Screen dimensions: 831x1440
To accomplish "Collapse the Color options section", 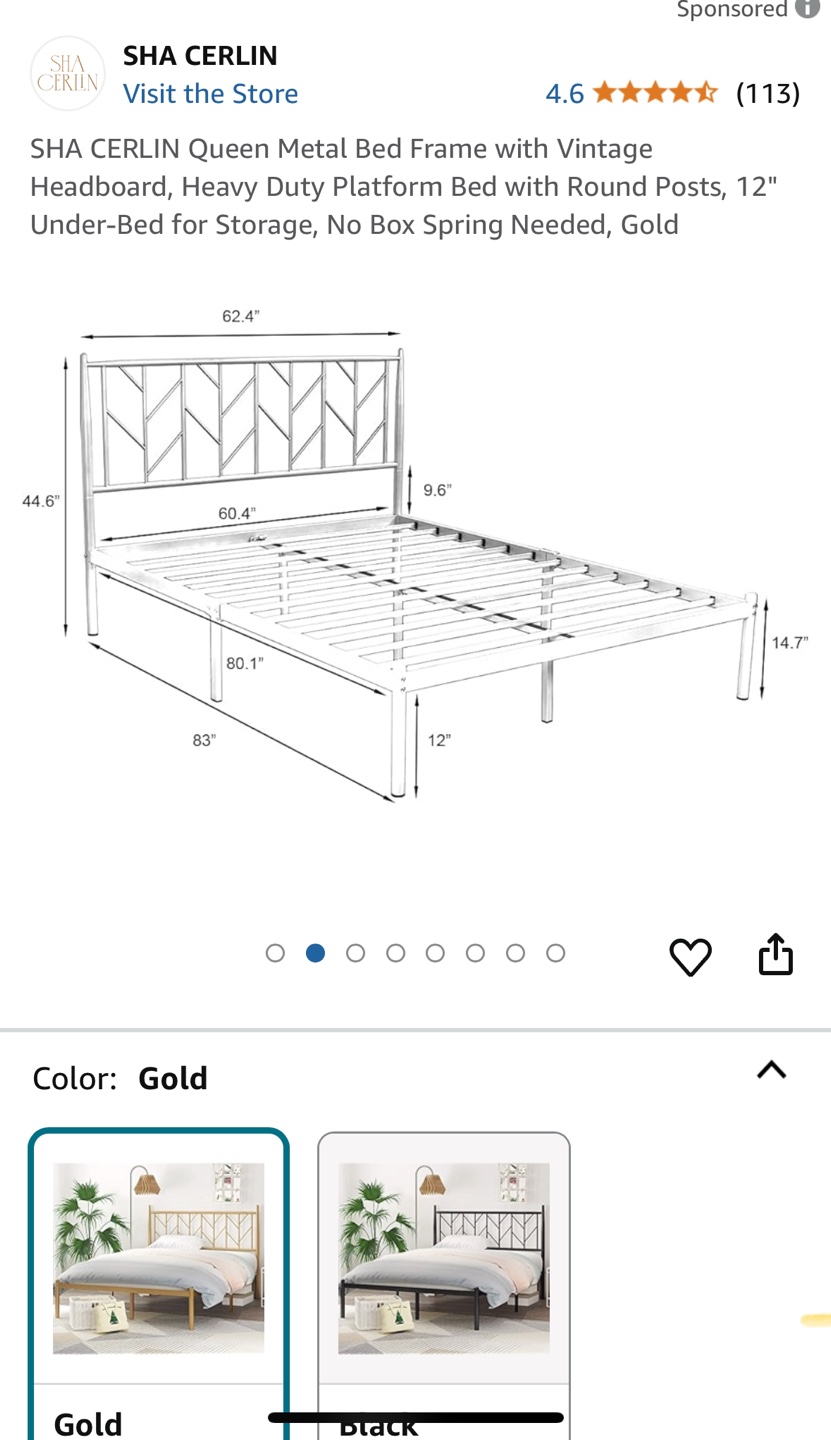I will coord(771,1071).
